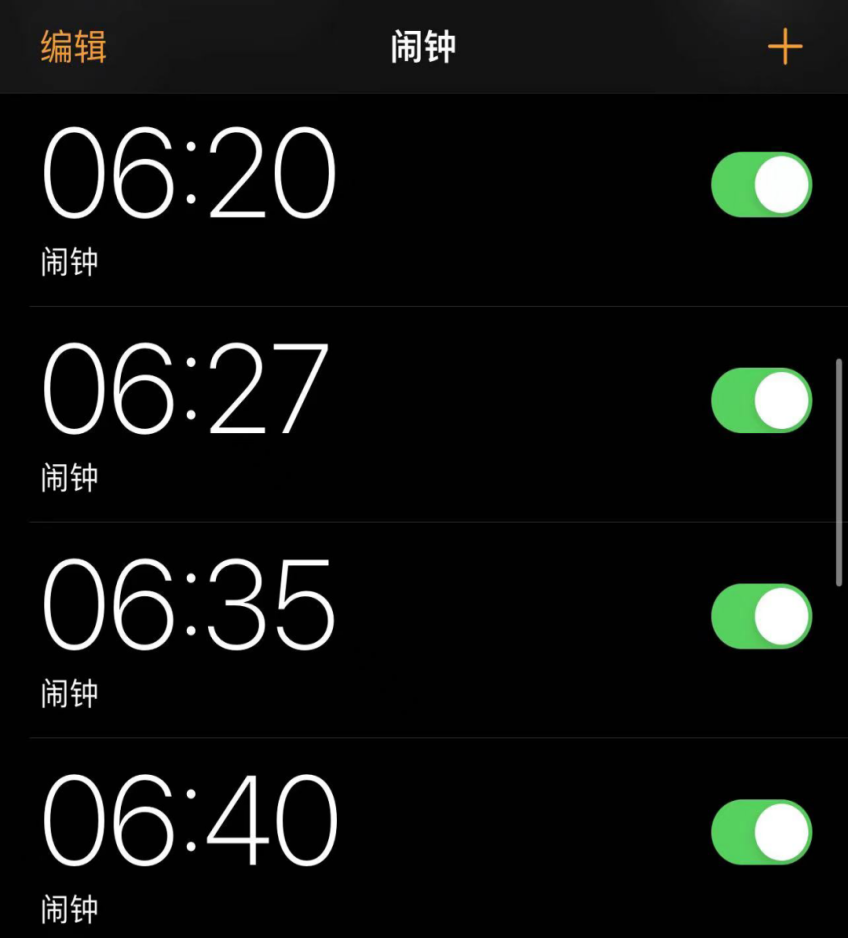Tap the 编辑 edit button
848x938 pixels.
click(x=73, y=47)
